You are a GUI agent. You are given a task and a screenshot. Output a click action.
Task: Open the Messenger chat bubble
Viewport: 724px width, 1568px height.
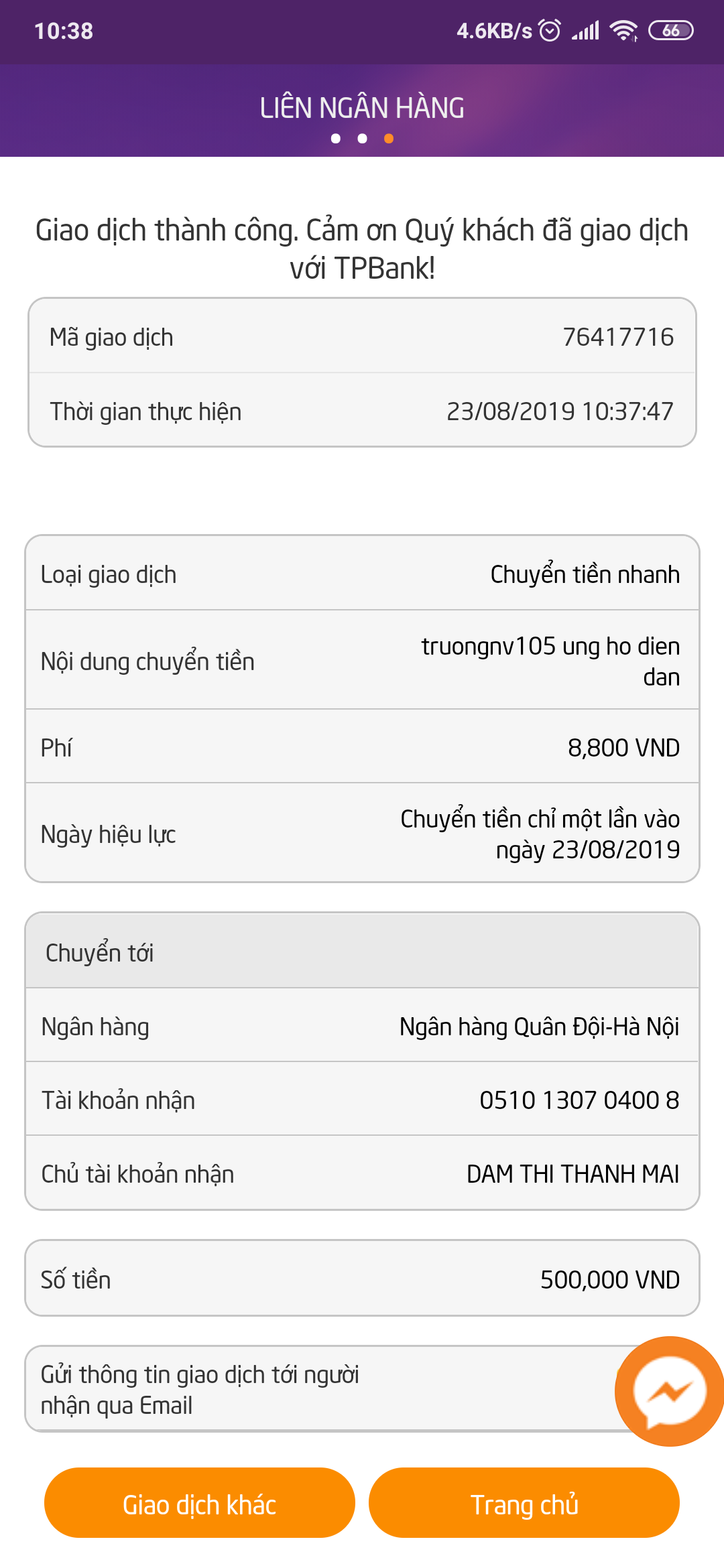coord(669,1391)
